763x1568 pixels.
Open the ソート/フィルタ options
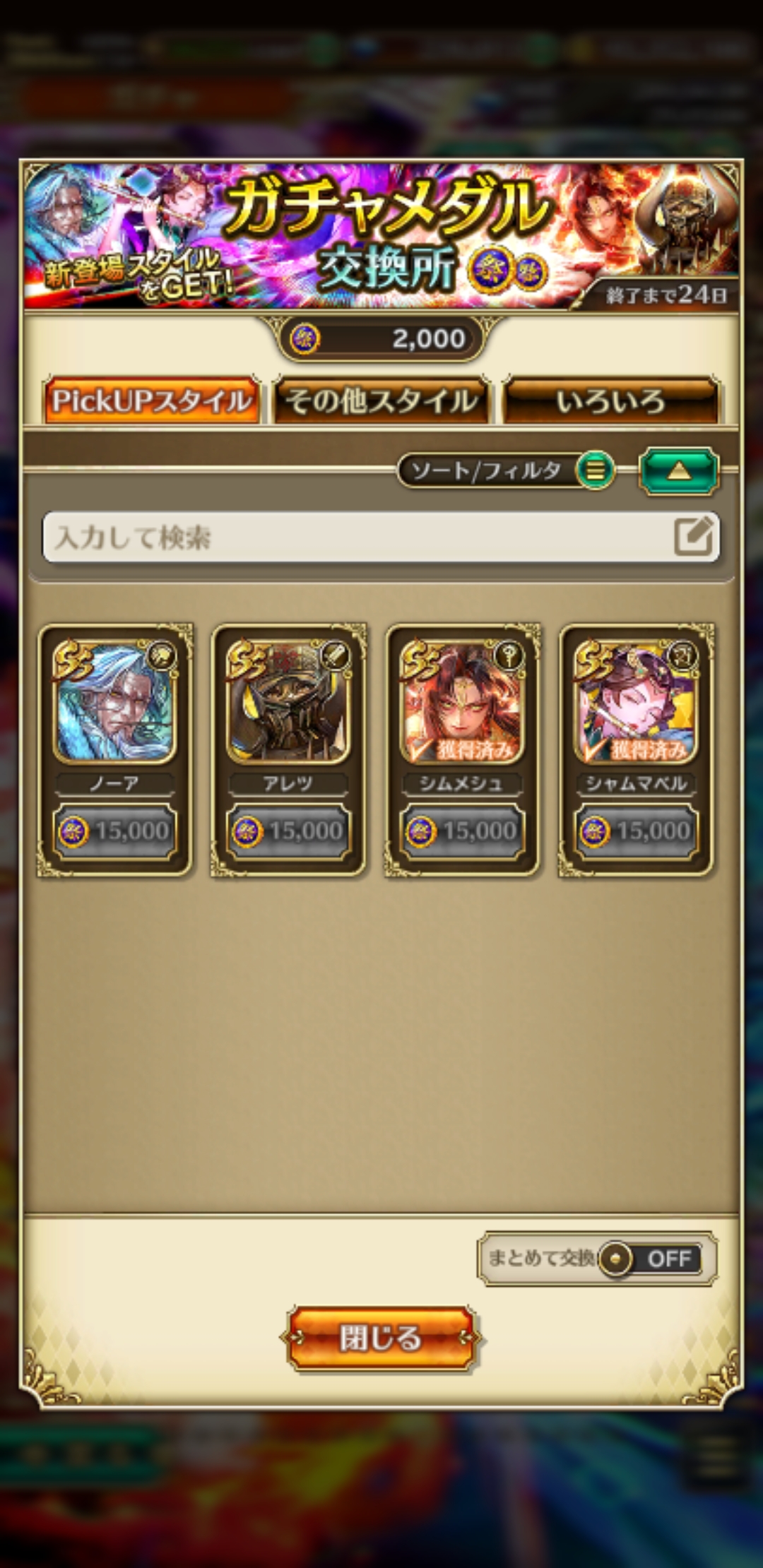click(x=505, y=470)
